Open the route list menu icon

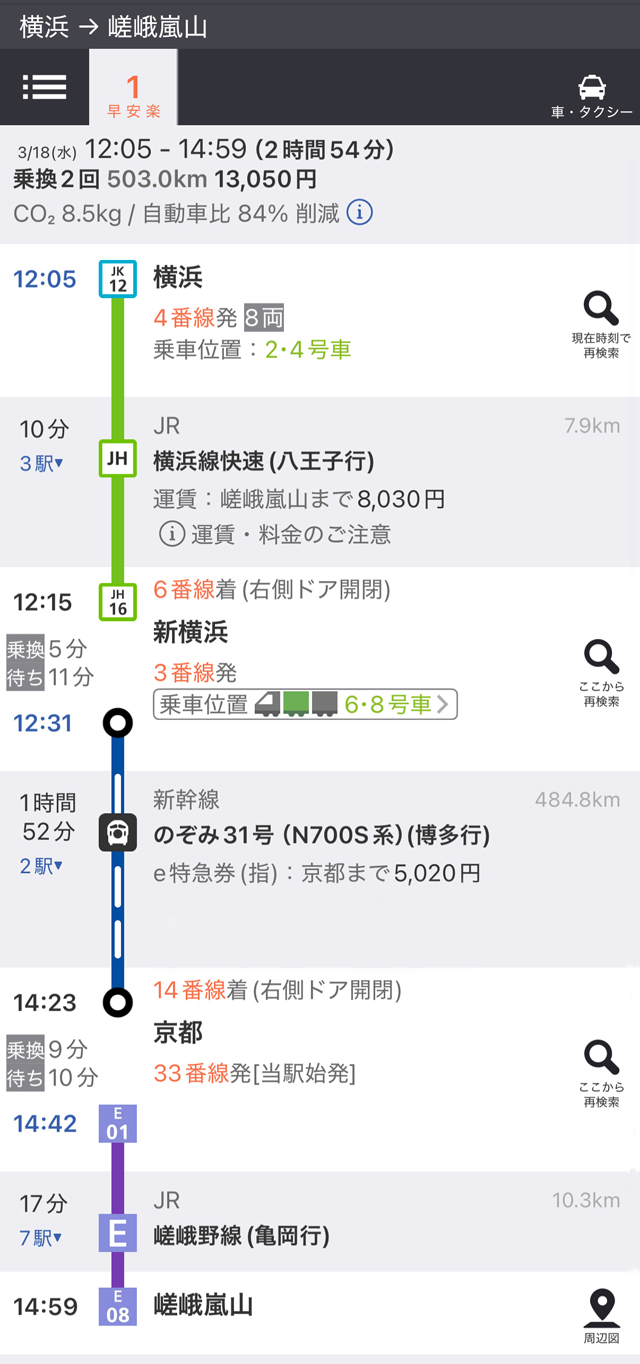click(44, 87)
